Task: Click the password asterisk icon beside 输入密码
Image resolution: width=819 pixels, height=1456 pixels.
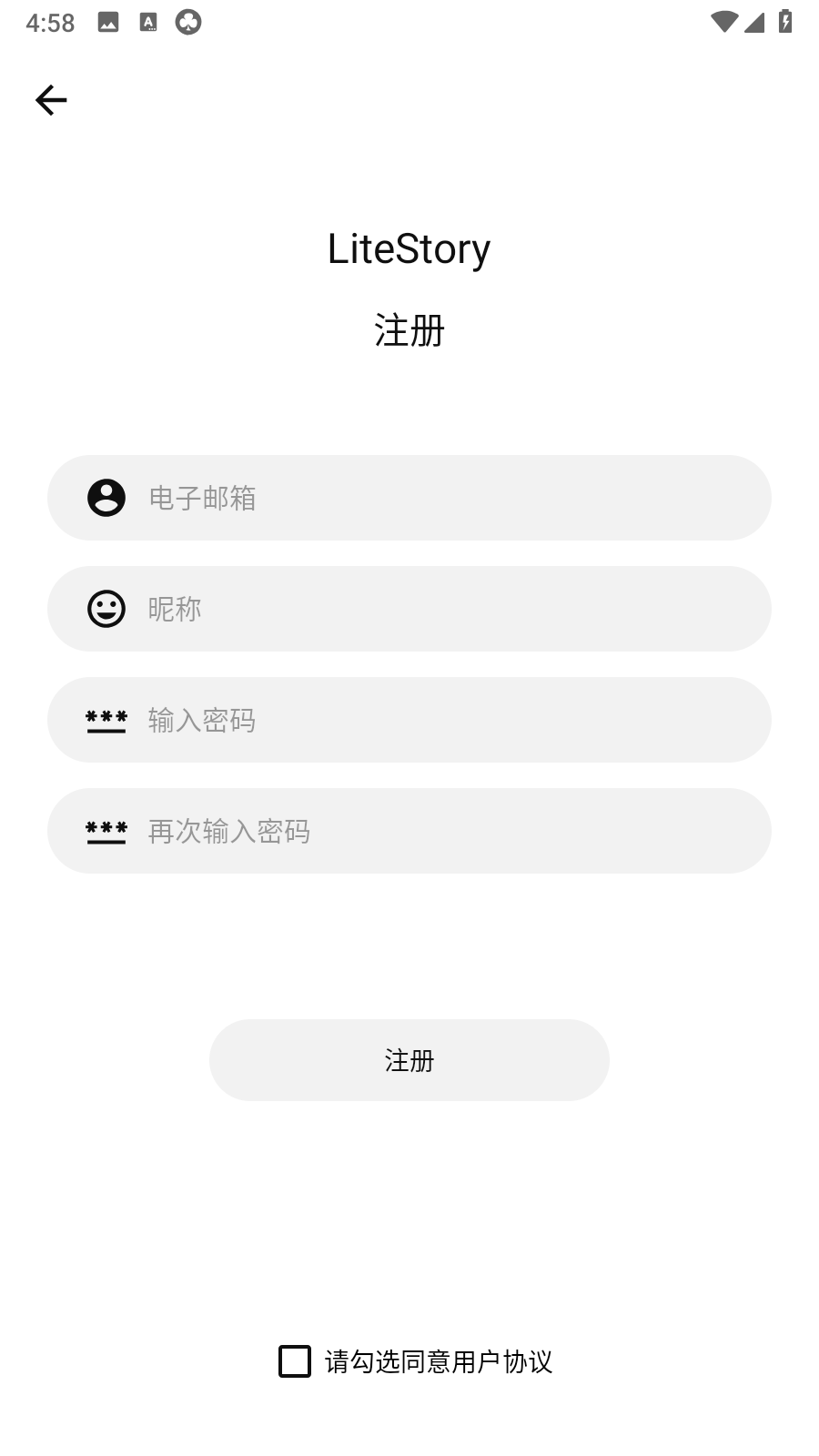Action: coord(106,720)
